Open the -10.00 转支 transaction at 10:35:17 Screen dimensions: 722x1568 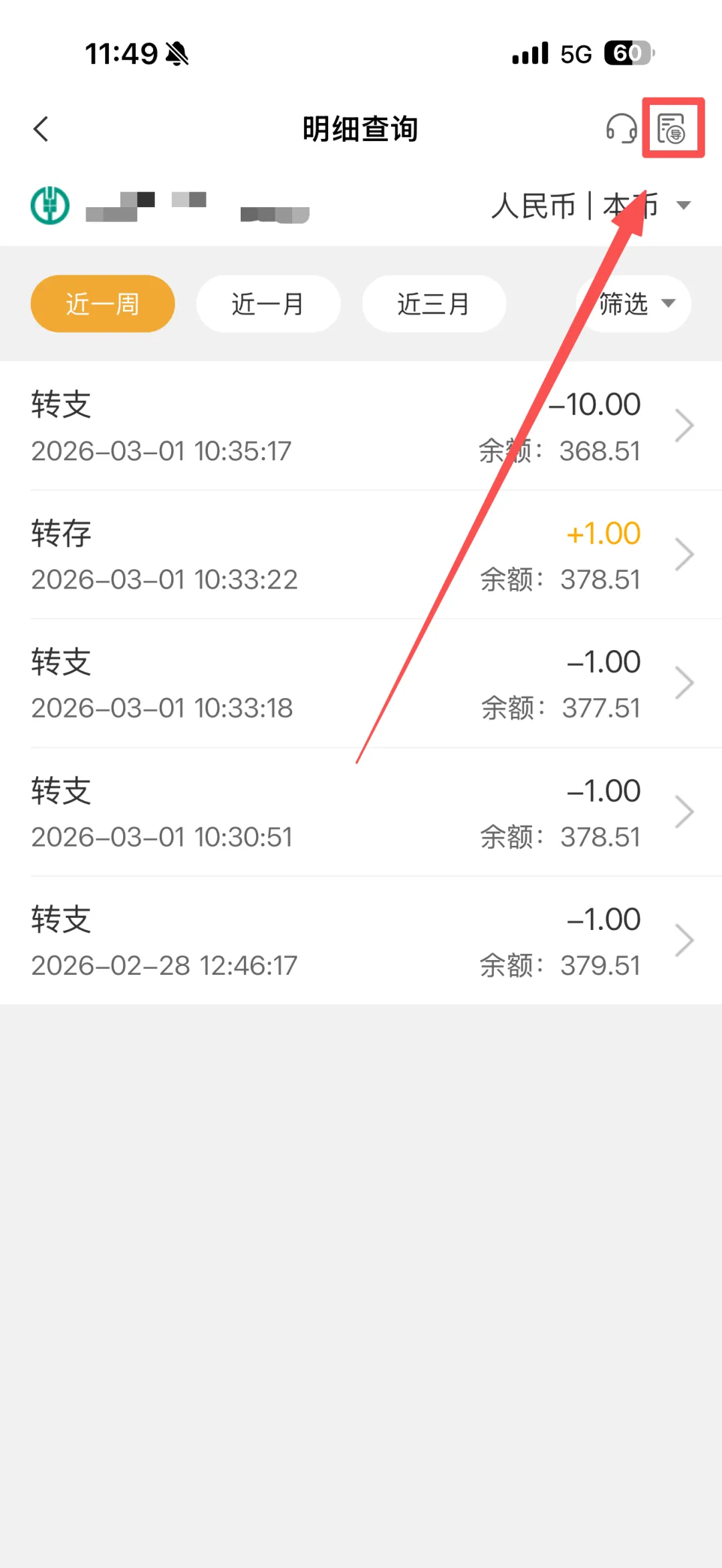361,426
